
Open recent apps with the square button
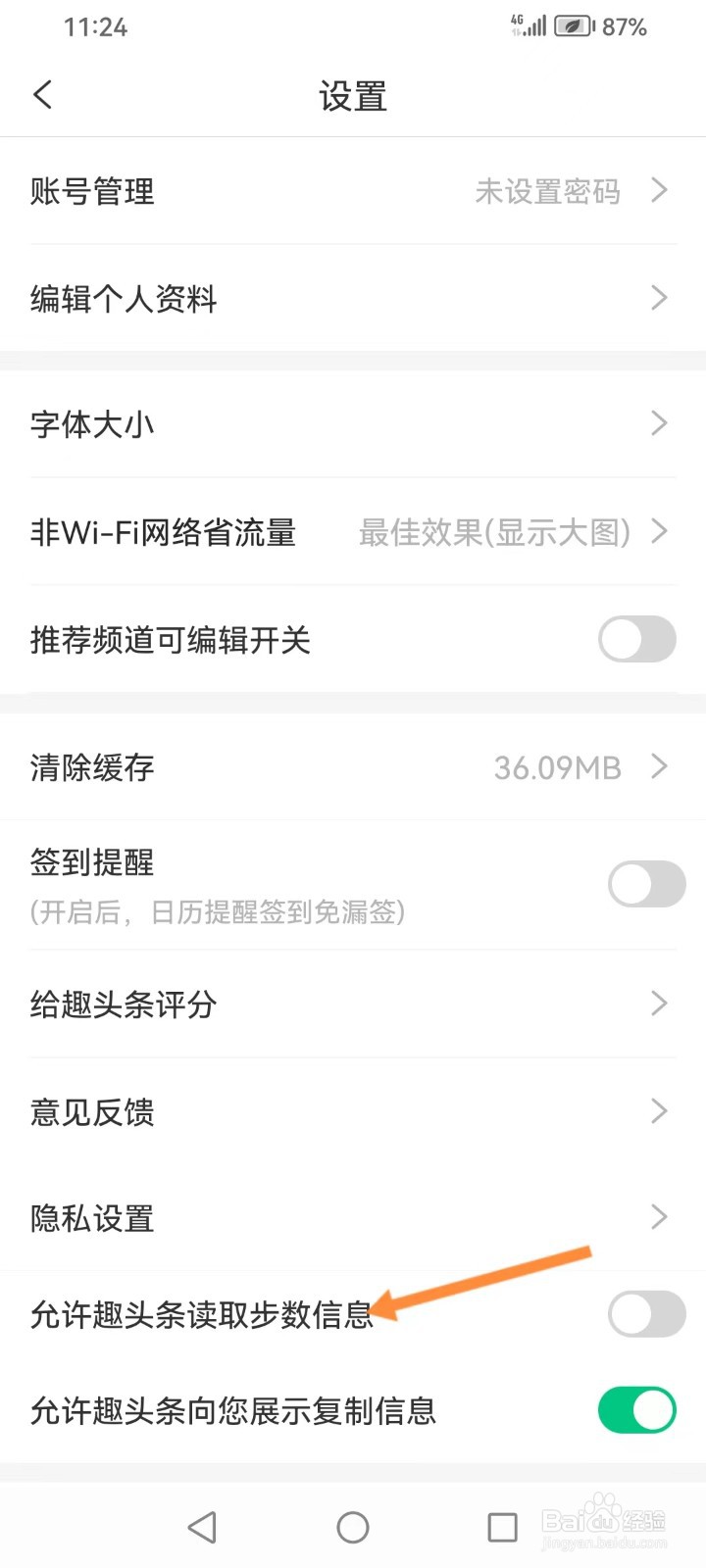[x=502, y=1526]
